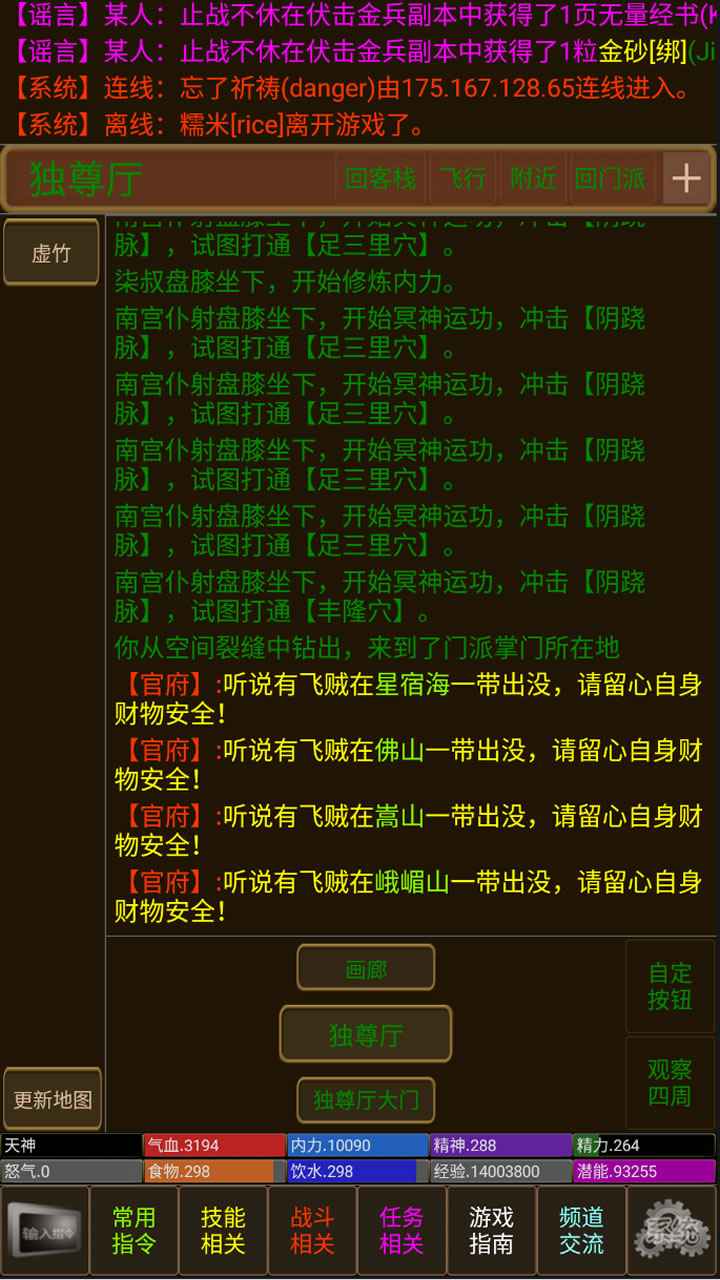Look around with 观察四周
The height and width of the screenshot is (1280, 720).
tap(670, 1083)
